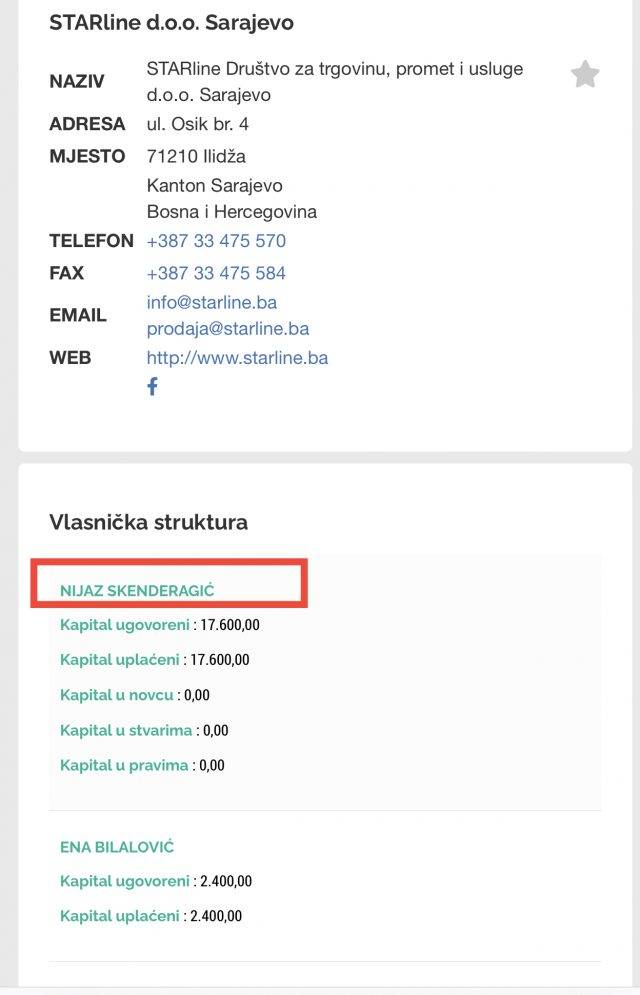640x995 pixels.
Task: Call the phone number +387 33 475 570
Action: tap(216, 241)
